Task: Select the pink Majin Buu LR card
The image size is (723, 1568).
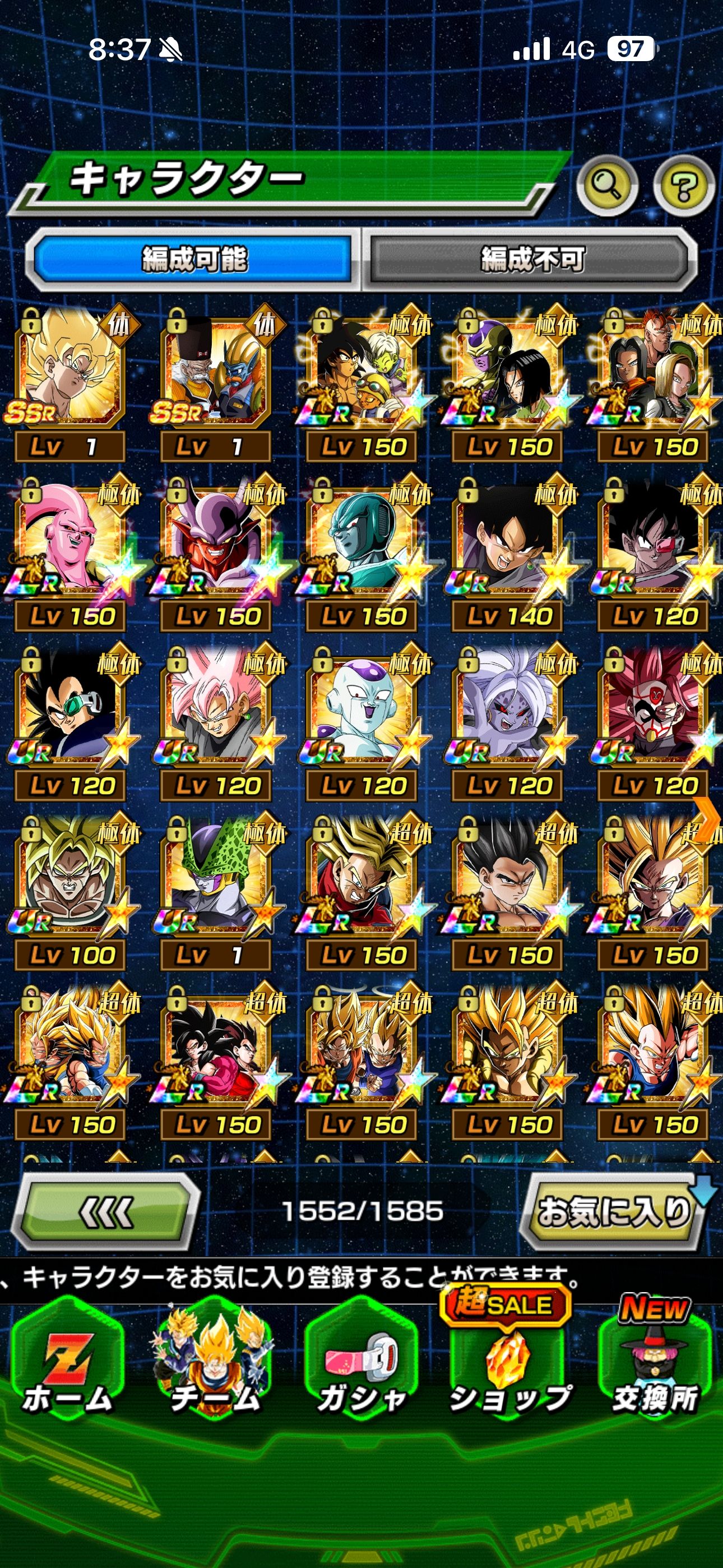Action: coord(71,542)
